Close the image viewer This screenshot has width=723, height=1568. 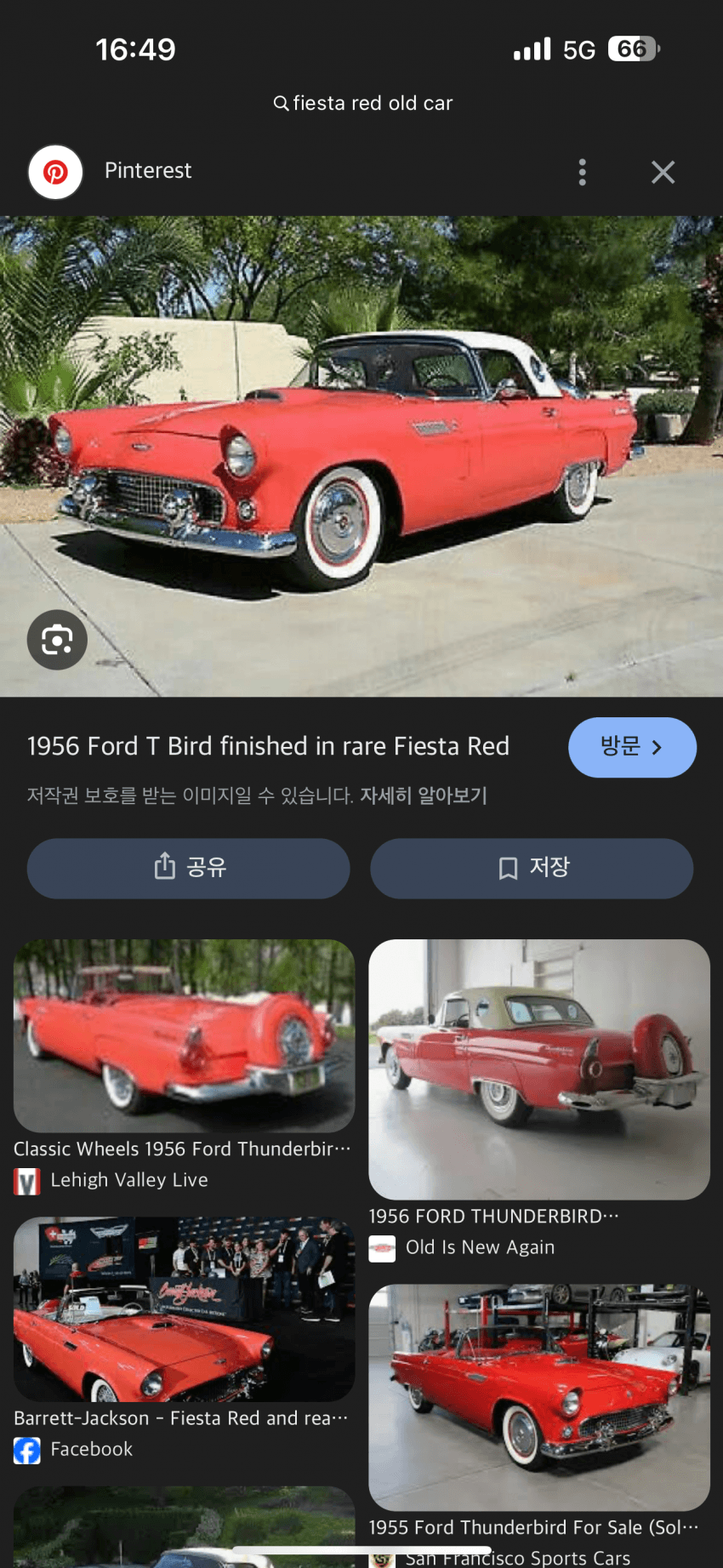663,172
